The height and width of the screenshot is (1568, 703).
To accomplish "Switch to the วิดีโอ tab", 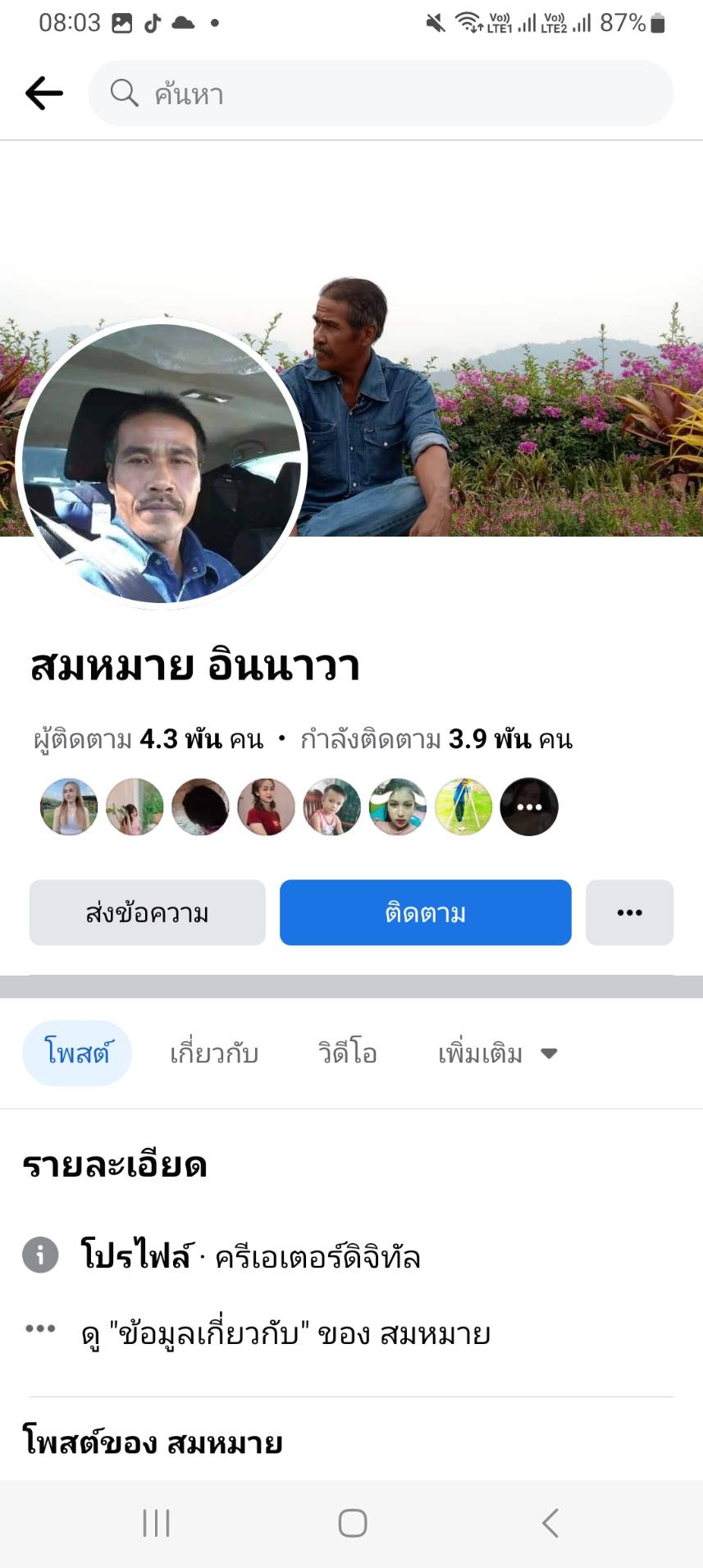I will click(348, 1053).
